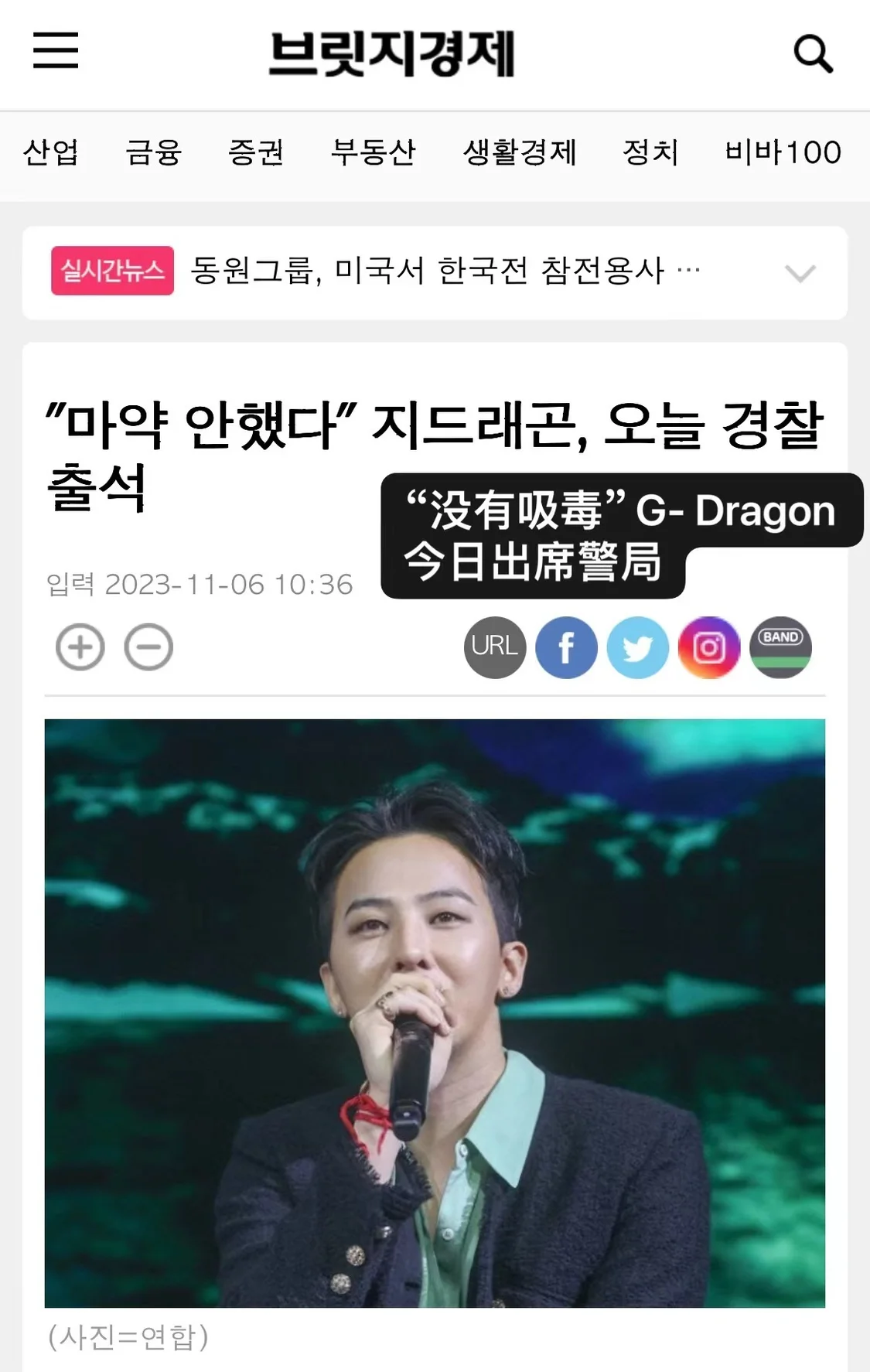This screenshot has width=870, height=1372.
Task: Open the hamburger menu
Action: pos(56,51)
